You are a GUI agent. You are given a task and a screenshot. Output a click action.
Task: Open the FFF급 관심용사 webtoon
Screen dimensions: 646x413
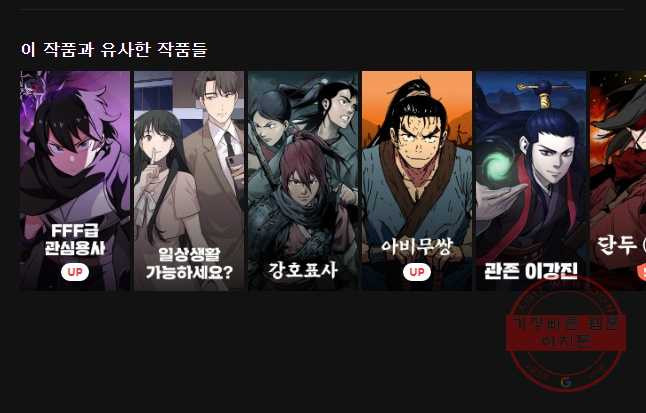pyautogui.click(x=75, y=180)
